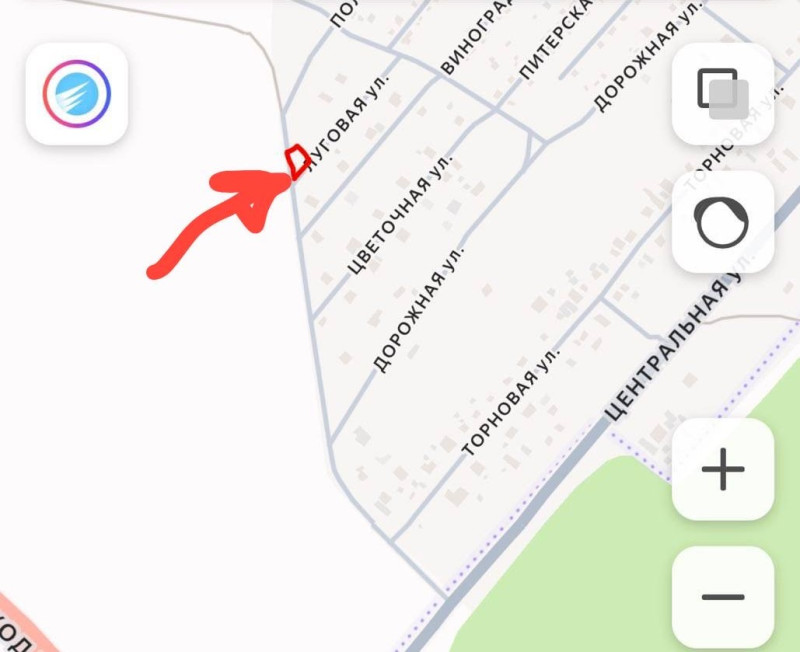
Task: Zoom out with the minus button
Action: (x=723, y=597)
